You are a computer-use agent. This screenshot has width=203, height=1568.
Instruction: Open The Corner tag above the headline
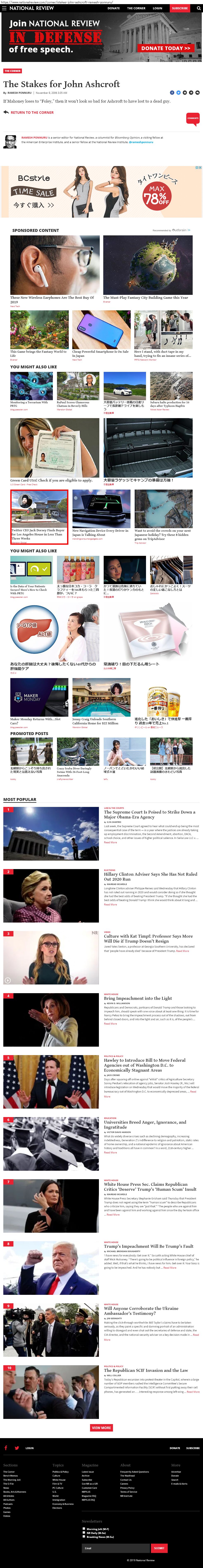[x=12, y=71]
